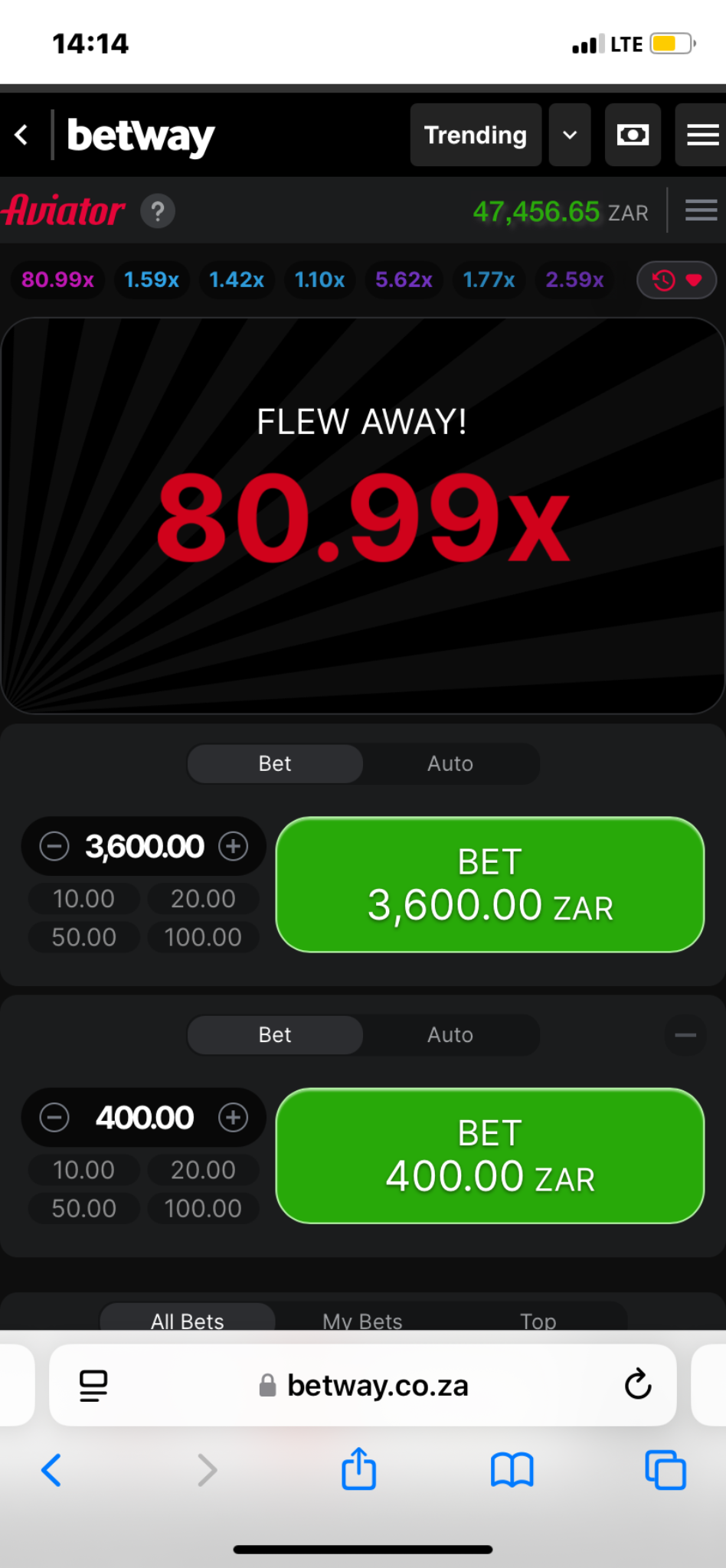The width and height of the screenshot is (726, 1568).
Task: Remove the second bet panel
Action: click(685, 1035)
